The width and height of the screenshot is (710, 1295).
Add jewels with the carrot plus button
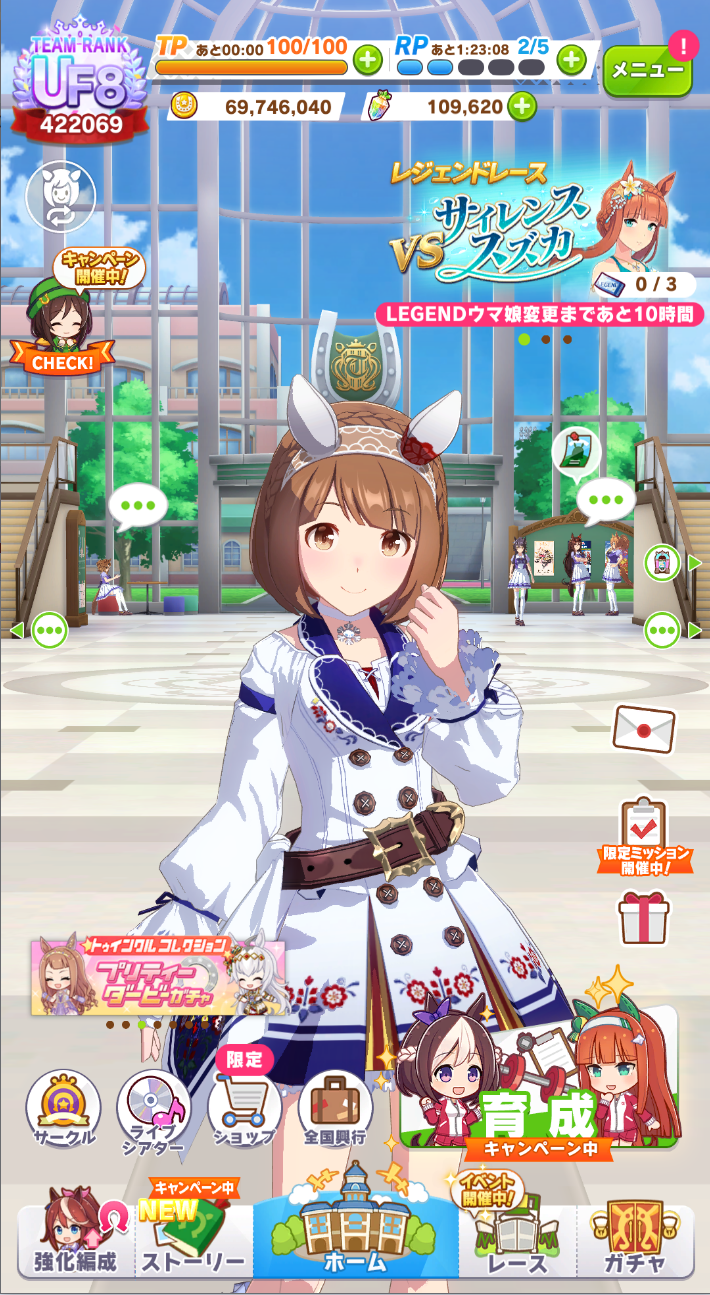(x=521, y=106)
